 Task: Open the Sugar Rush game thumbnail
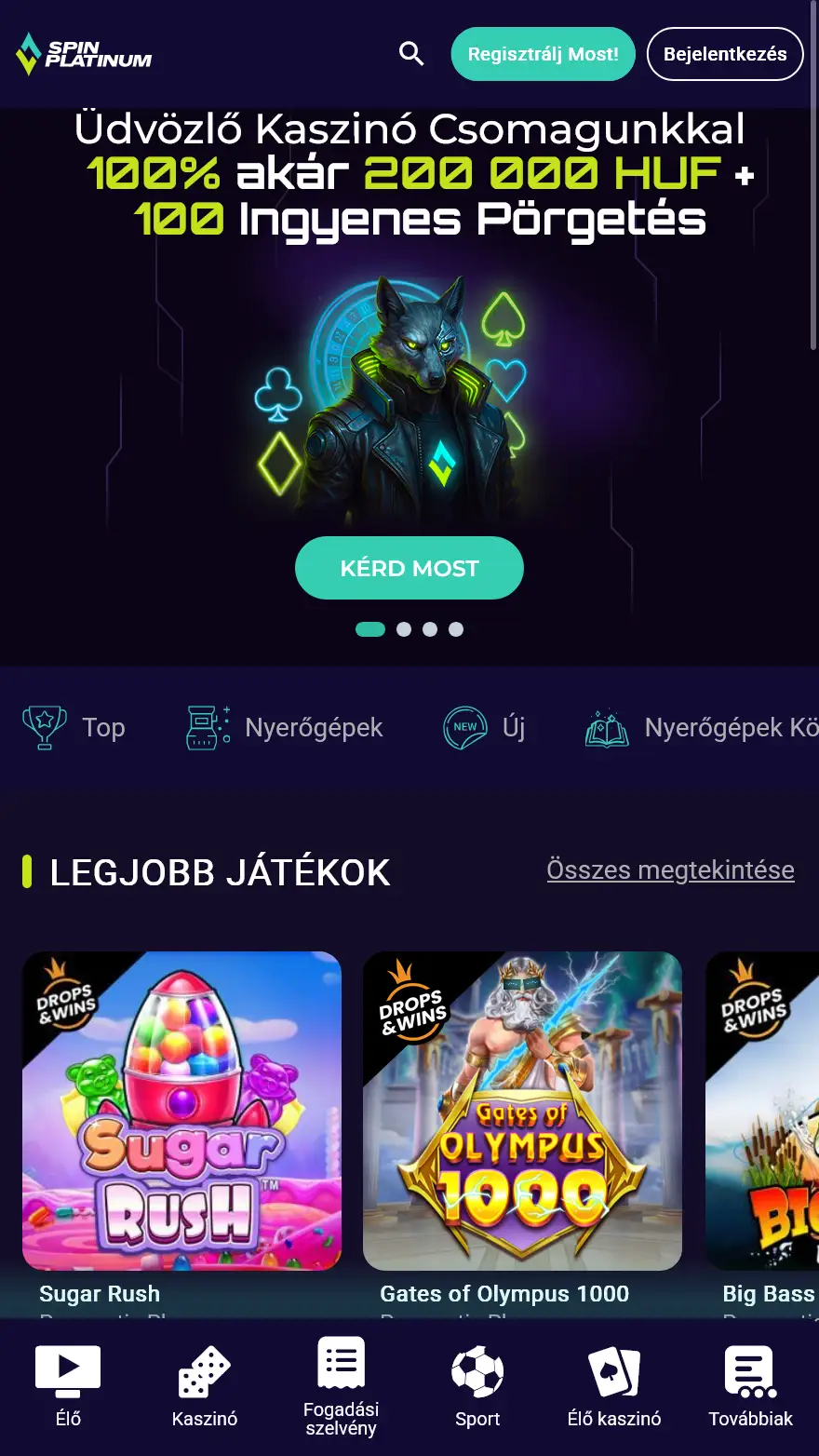181,1111
